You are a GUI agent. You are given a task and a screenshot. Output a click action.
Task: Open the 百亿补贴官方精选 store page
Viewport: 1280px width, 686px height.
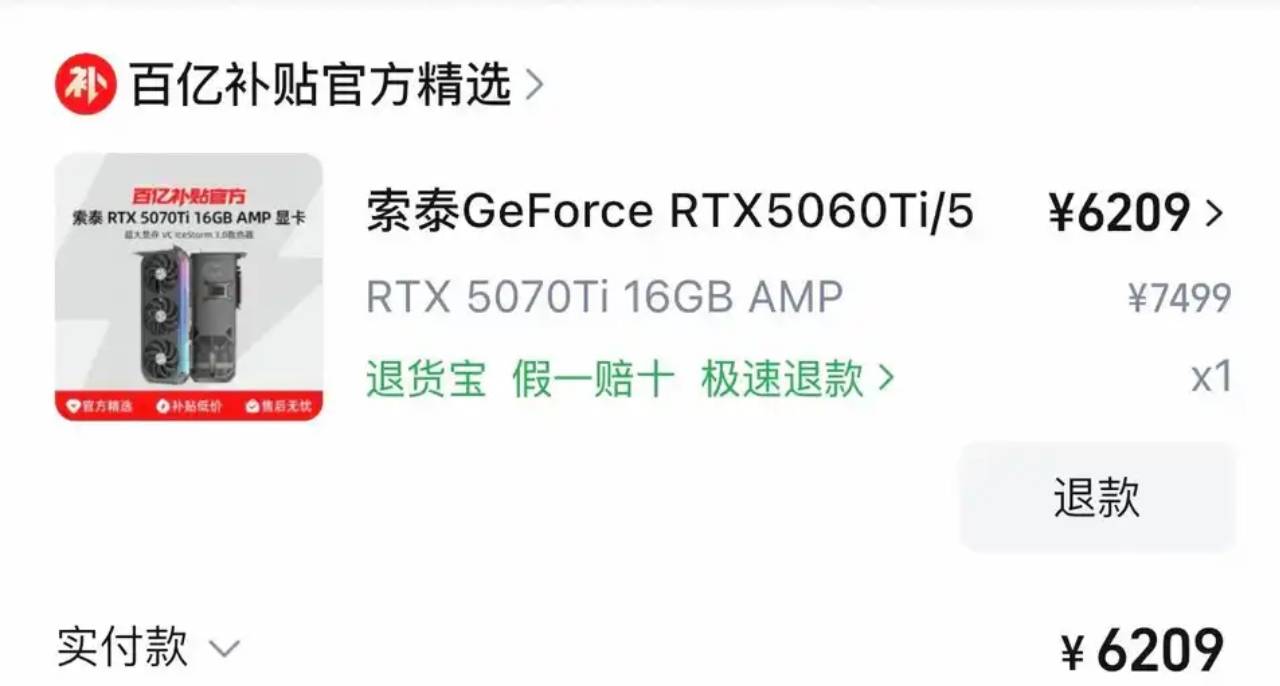coord(320,85)
